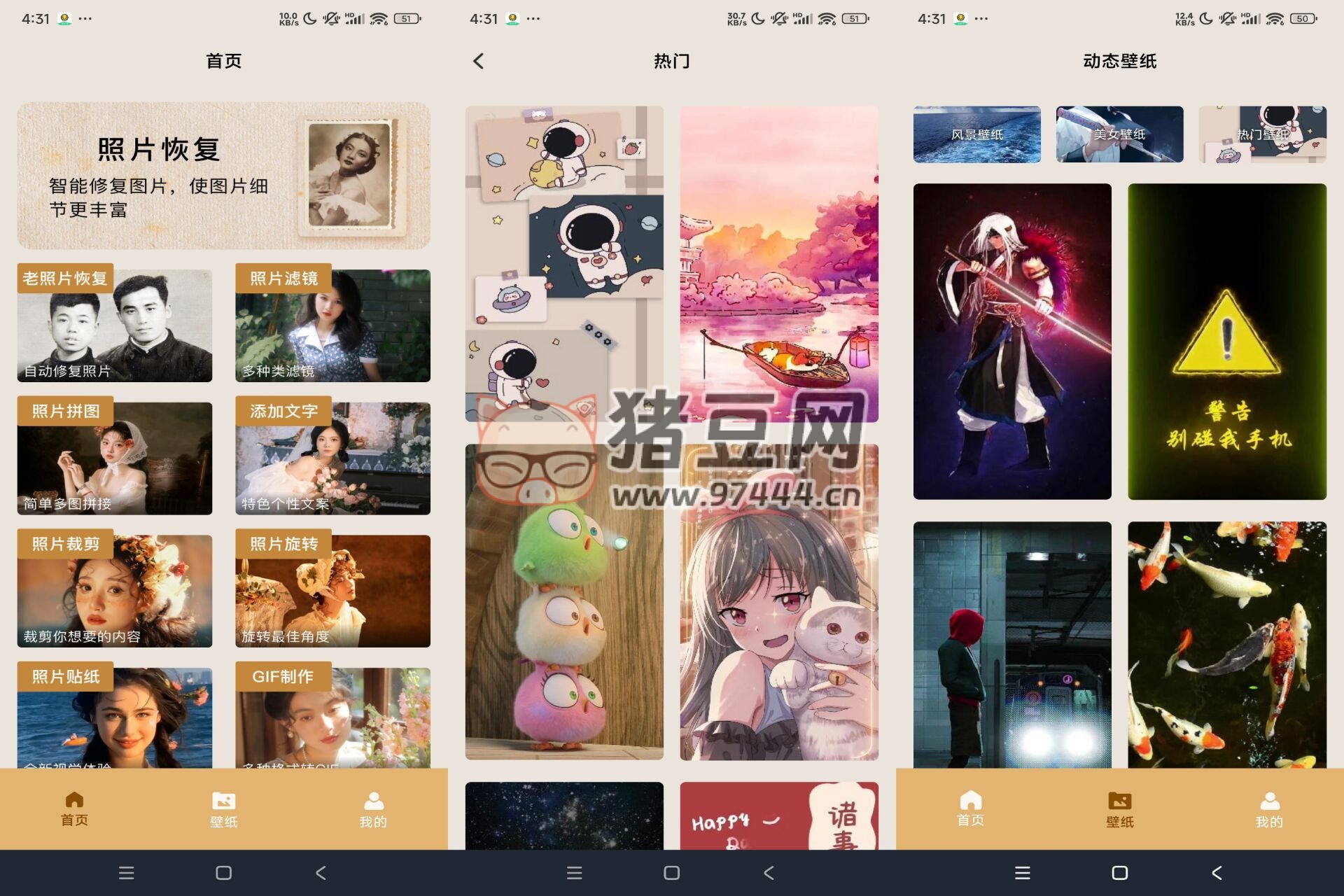
Task: Open the astronaut collage wallpaper
Action: (564, 264)
